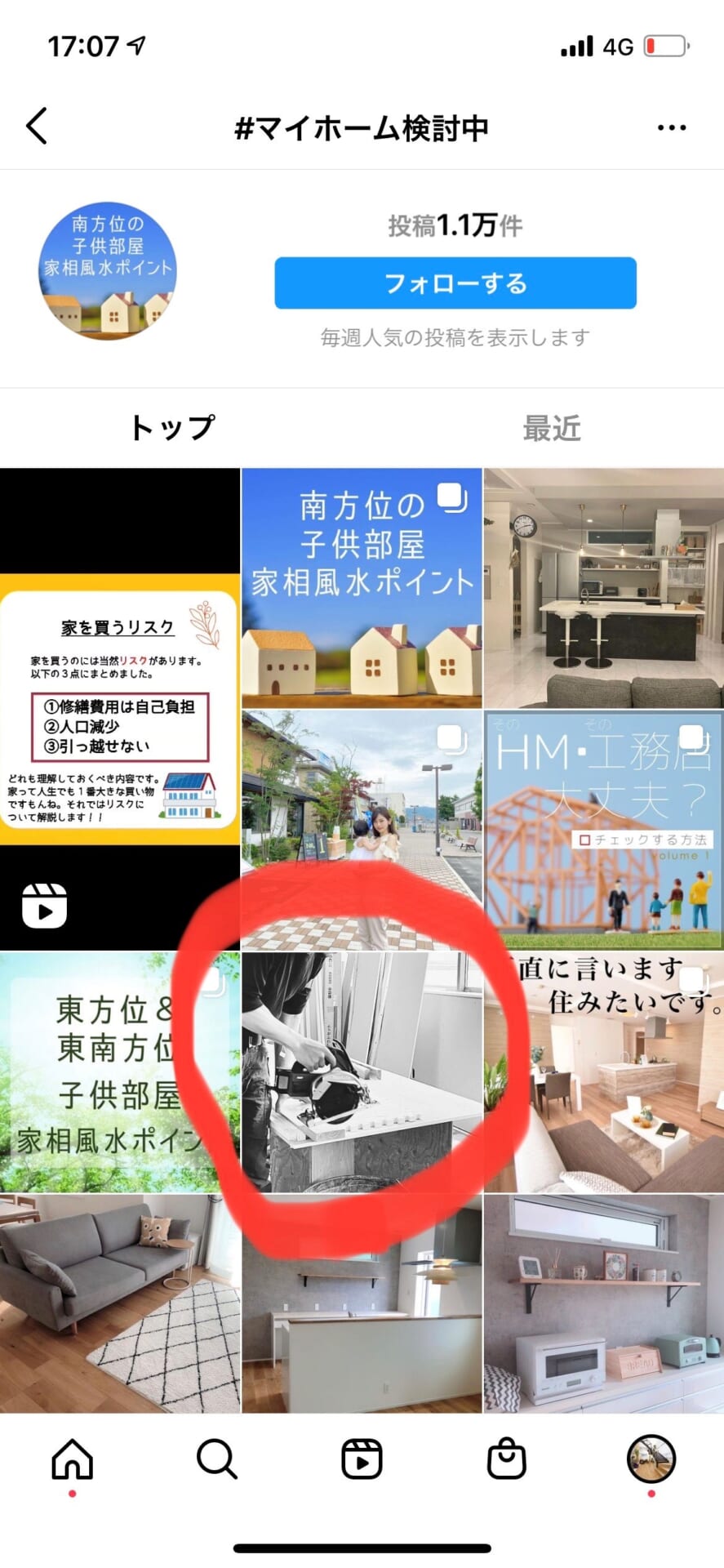Open the Shop bag tab

pos(506,1459)
